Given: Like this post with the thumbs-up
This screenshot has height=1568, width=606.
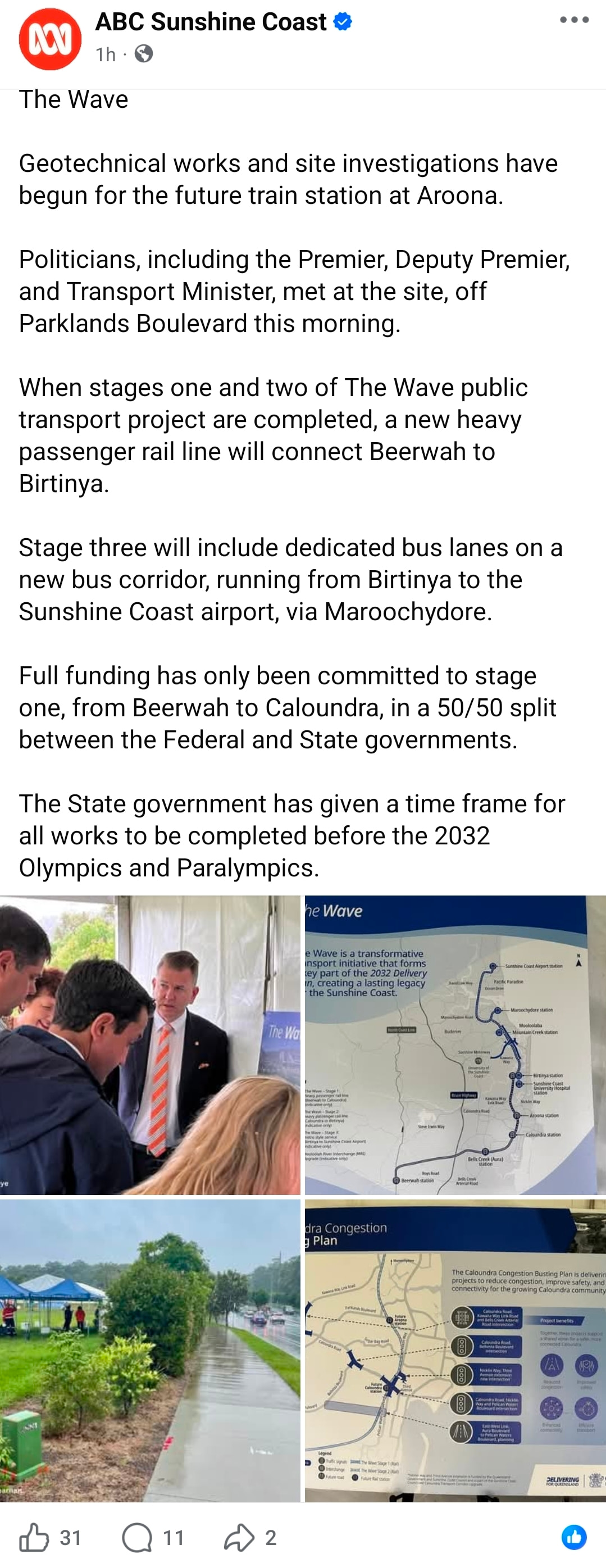Looking at the screenshot, I should [x=34, y=1537].
